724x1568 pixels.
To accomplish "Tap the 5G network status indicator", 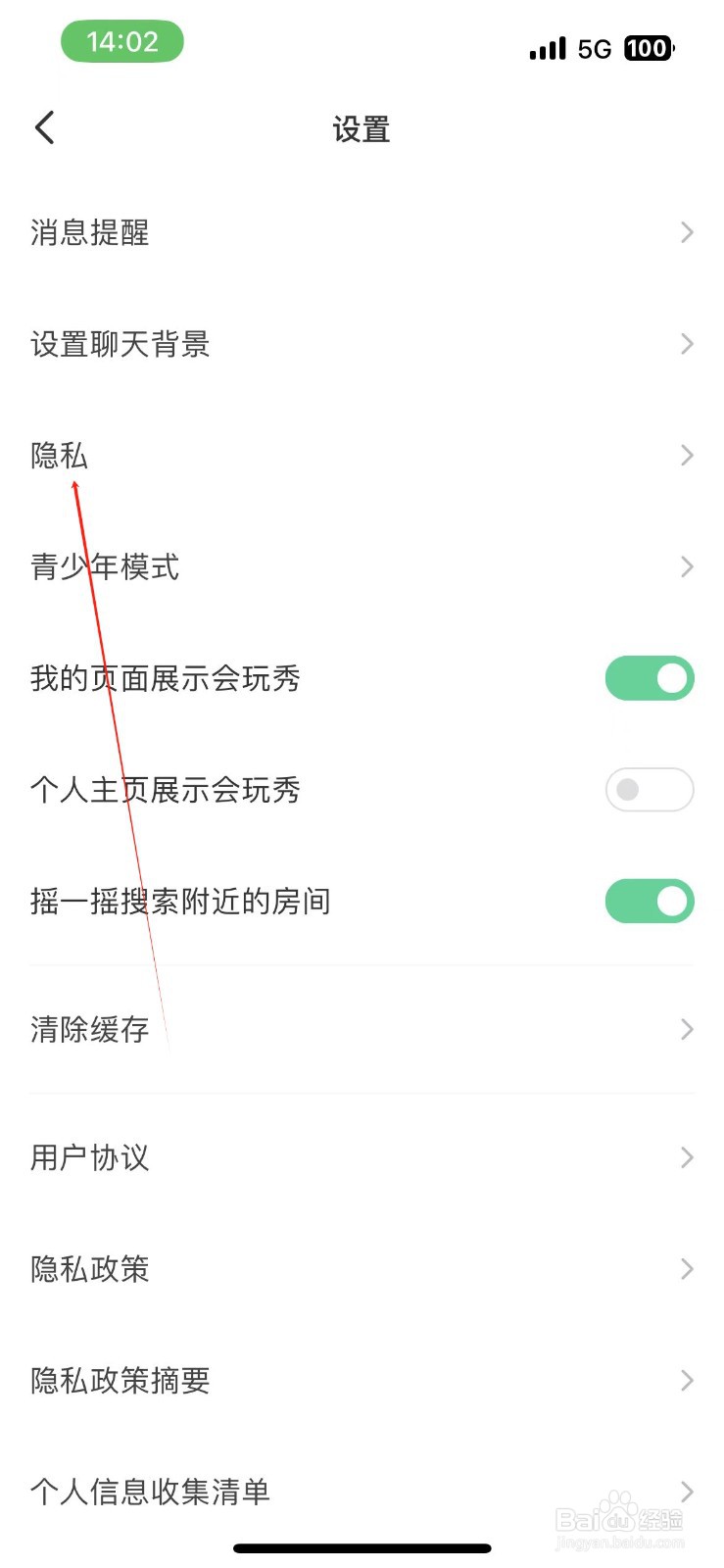I will click(x=598, y=49).
